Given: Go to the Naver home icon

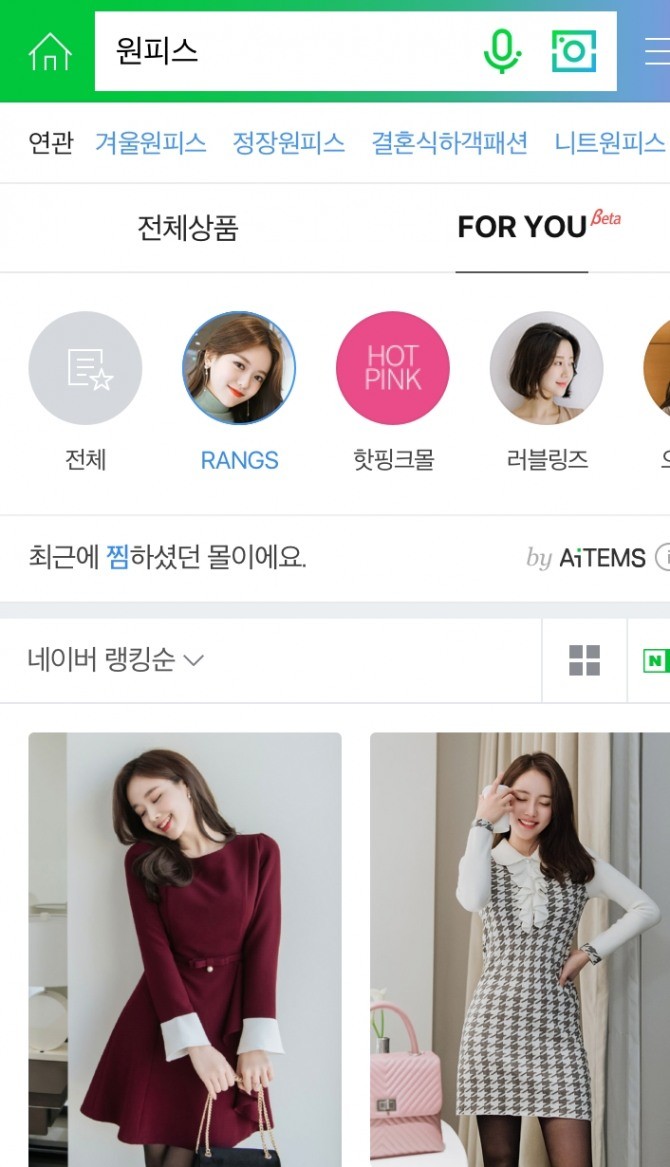Looking at the screenshot, I should point(50,51).
